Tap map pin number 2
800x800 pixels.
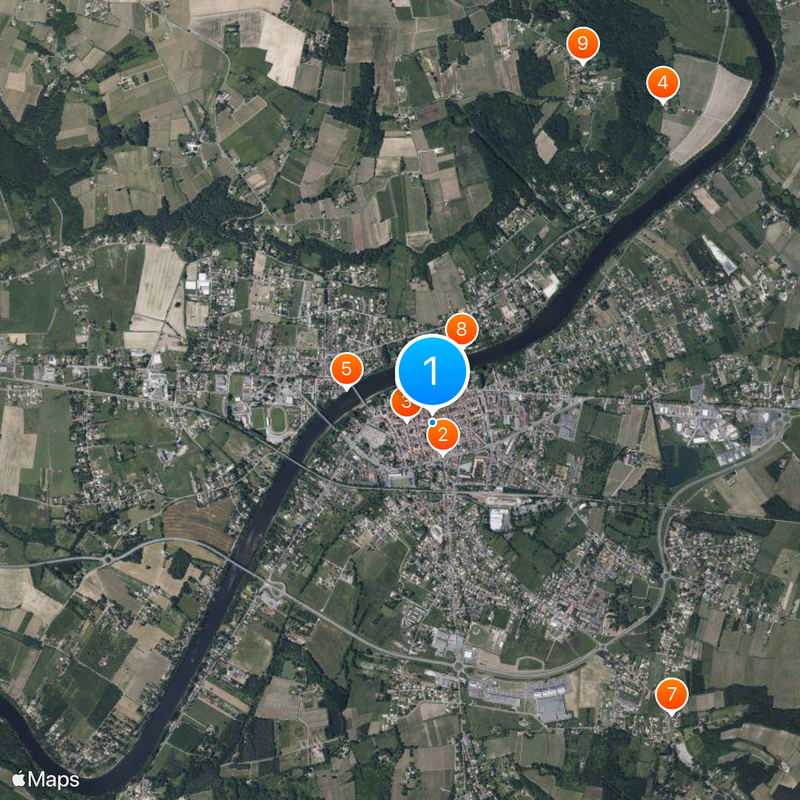(443, 435)
